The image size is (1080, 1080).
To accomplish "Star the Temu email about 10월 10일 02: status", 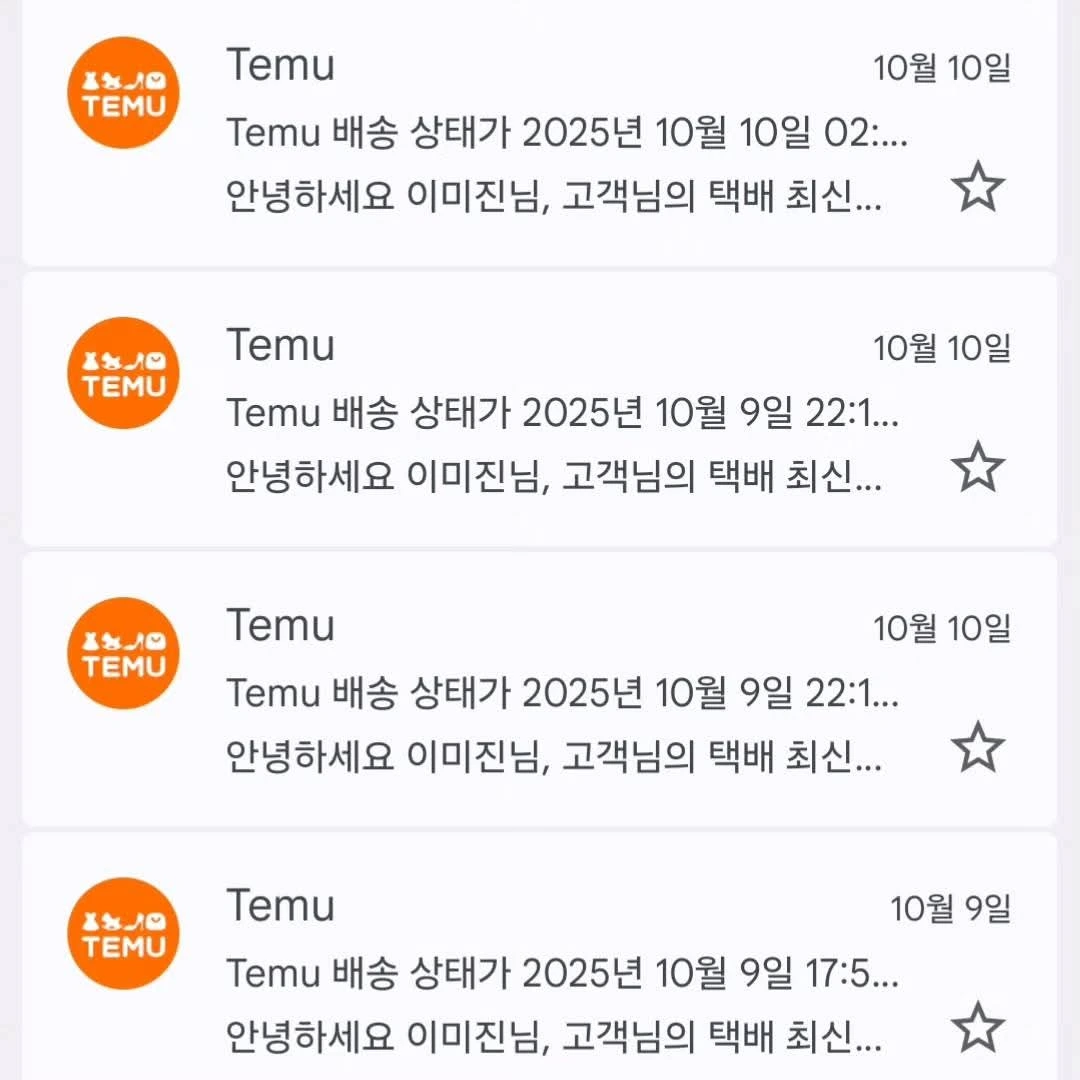I will coord(977,188).
